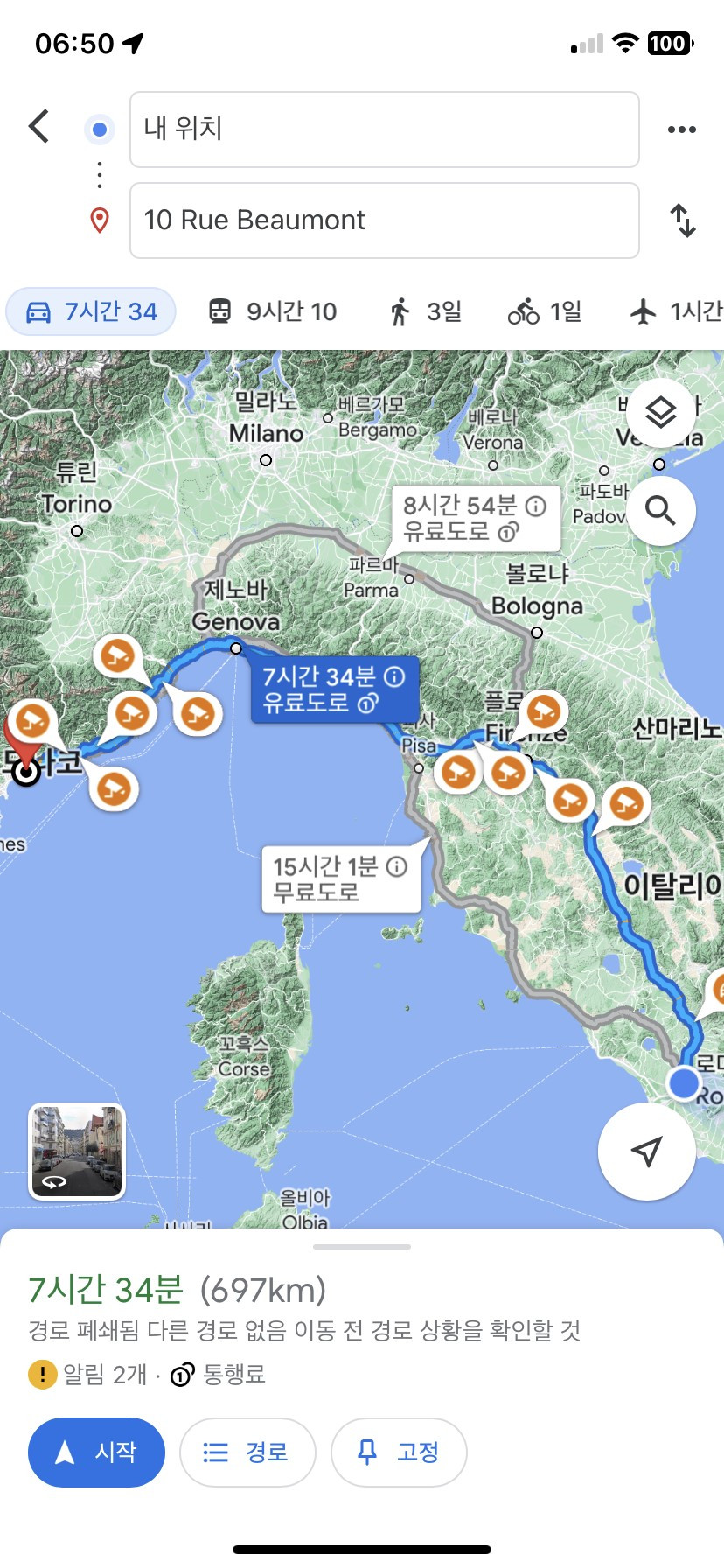Select the cycling route showing 1일

point(545,311)
